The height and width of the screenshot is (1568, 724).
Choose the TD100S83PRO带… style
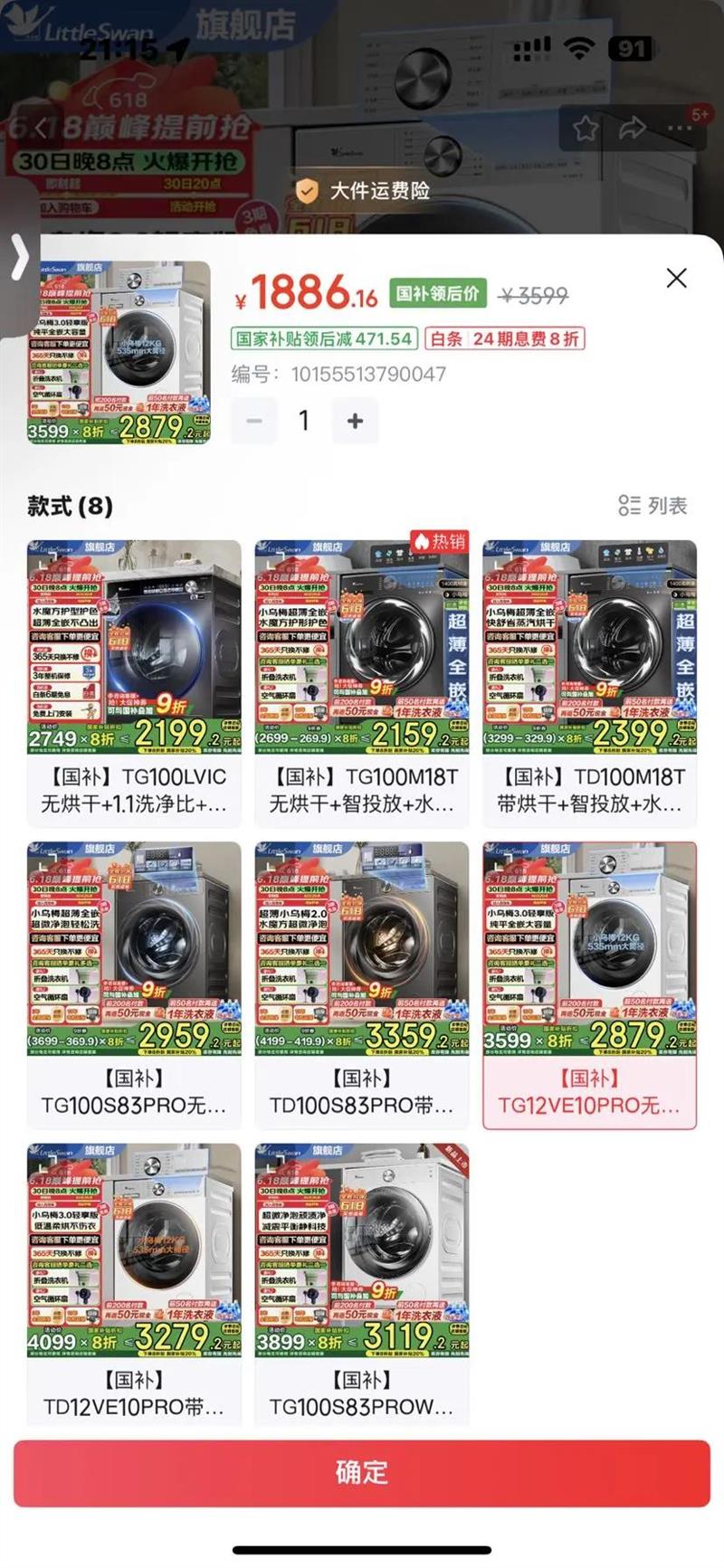pos(362,984)
